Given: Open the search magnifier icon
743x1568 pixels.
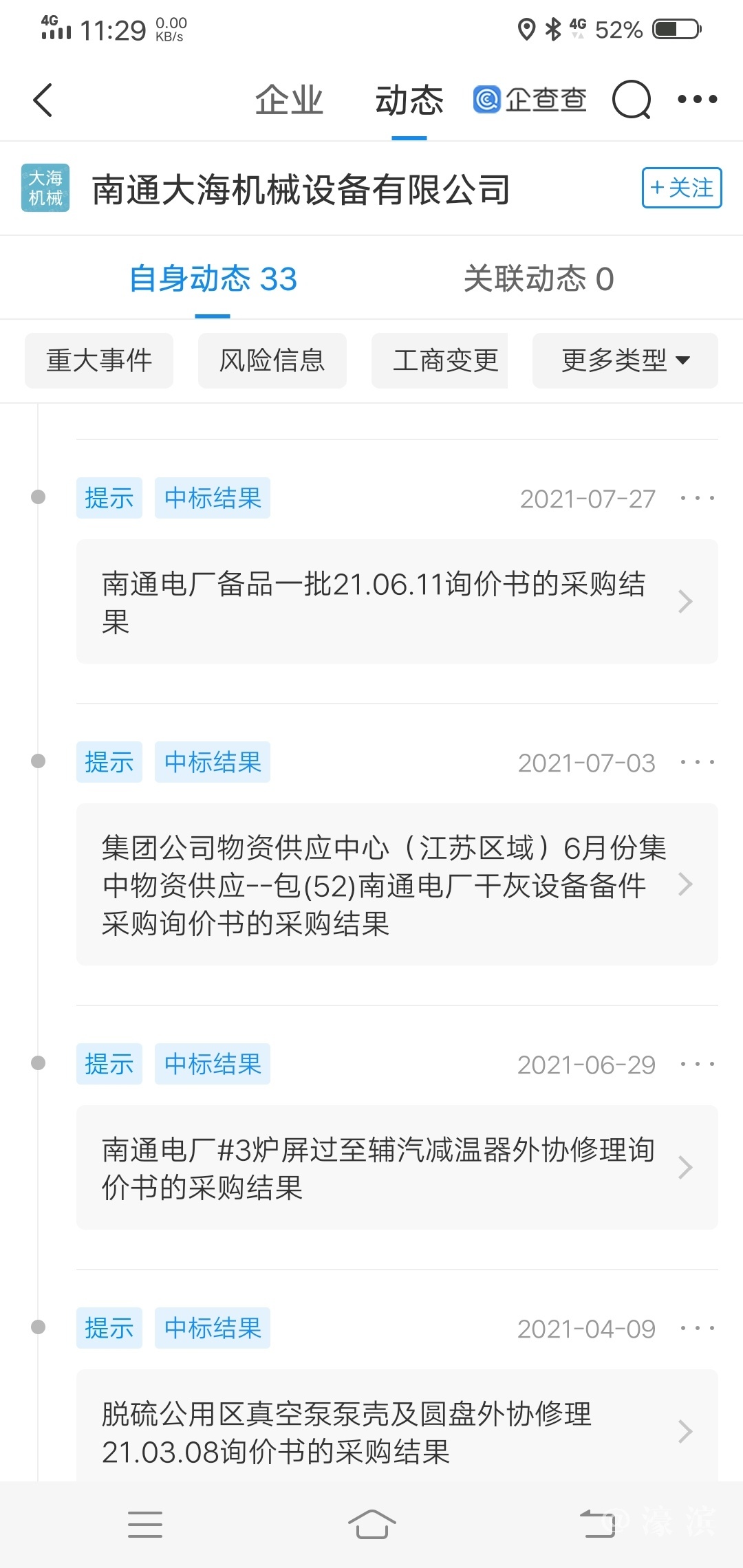Looking at the screenshot, I should point(631,100).
